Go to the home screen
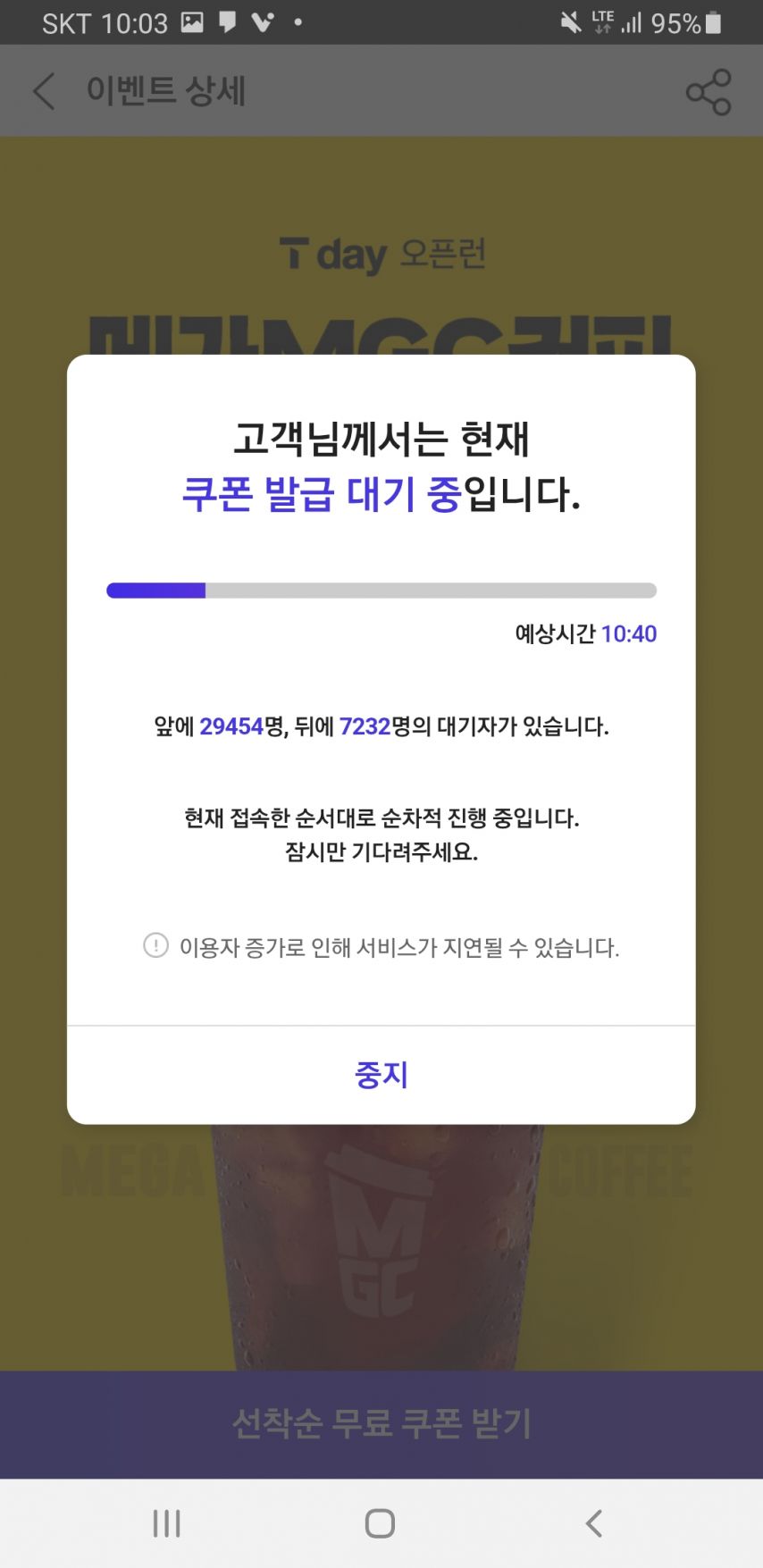 (381, 1523)
